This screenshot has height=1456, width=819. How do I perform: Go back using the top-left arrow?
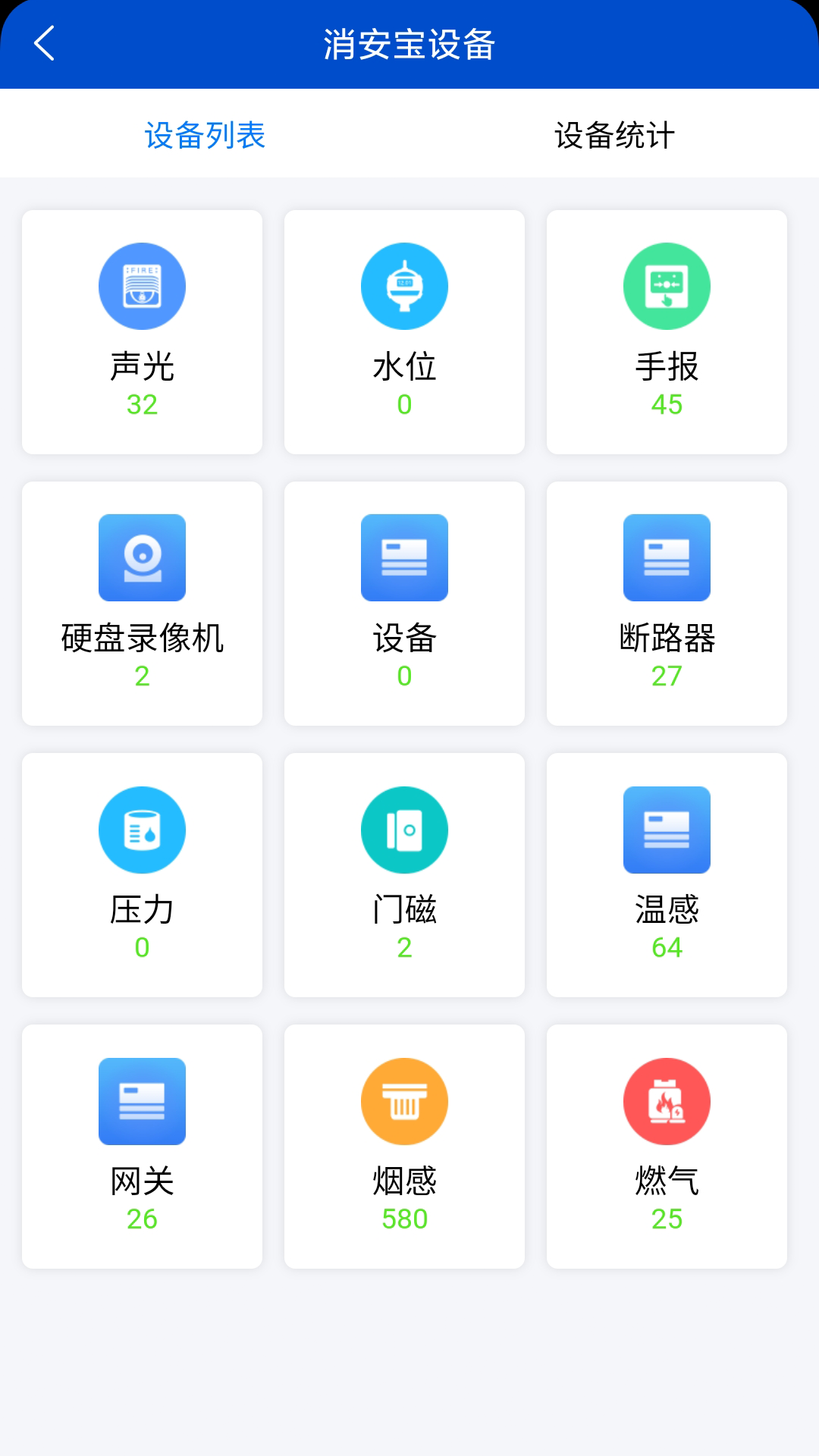pos(45,43)
